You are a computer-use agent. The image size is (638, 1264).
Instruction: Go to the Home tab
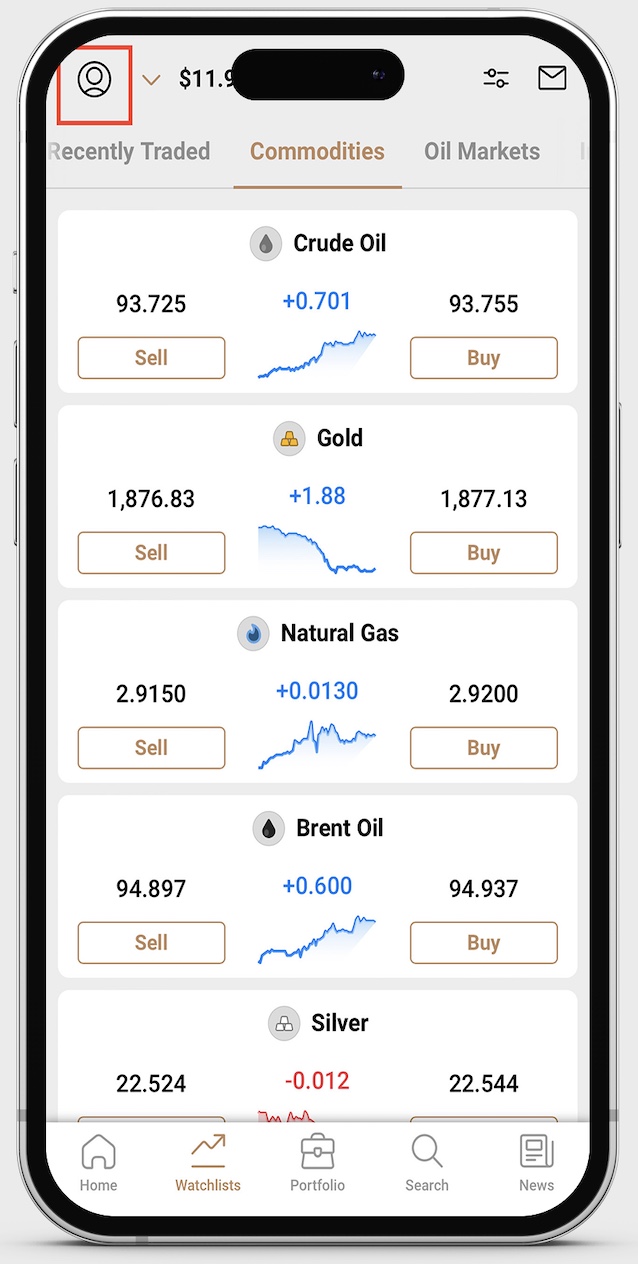click(x=98, y=1163)
